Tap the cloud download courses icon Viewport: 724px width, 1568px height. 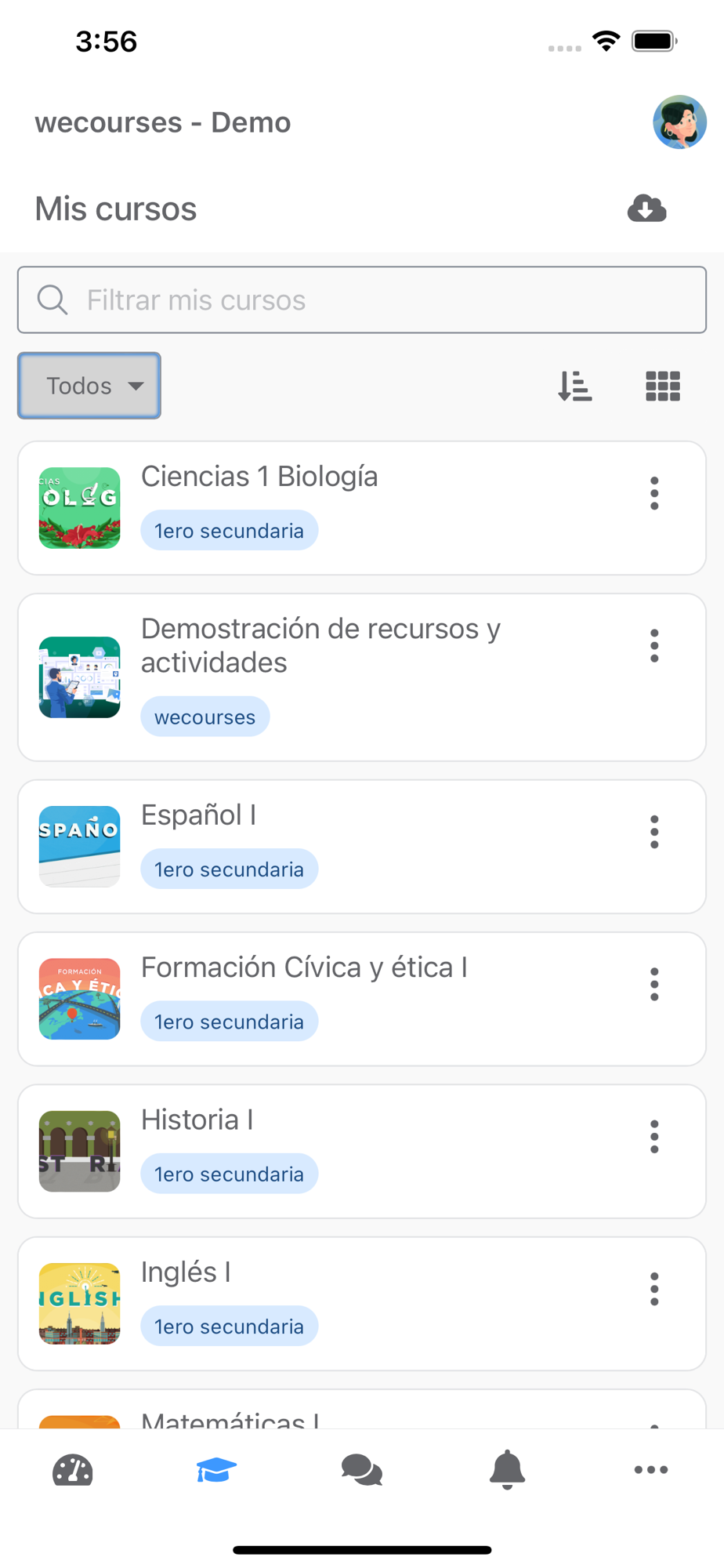click(646, 209)
